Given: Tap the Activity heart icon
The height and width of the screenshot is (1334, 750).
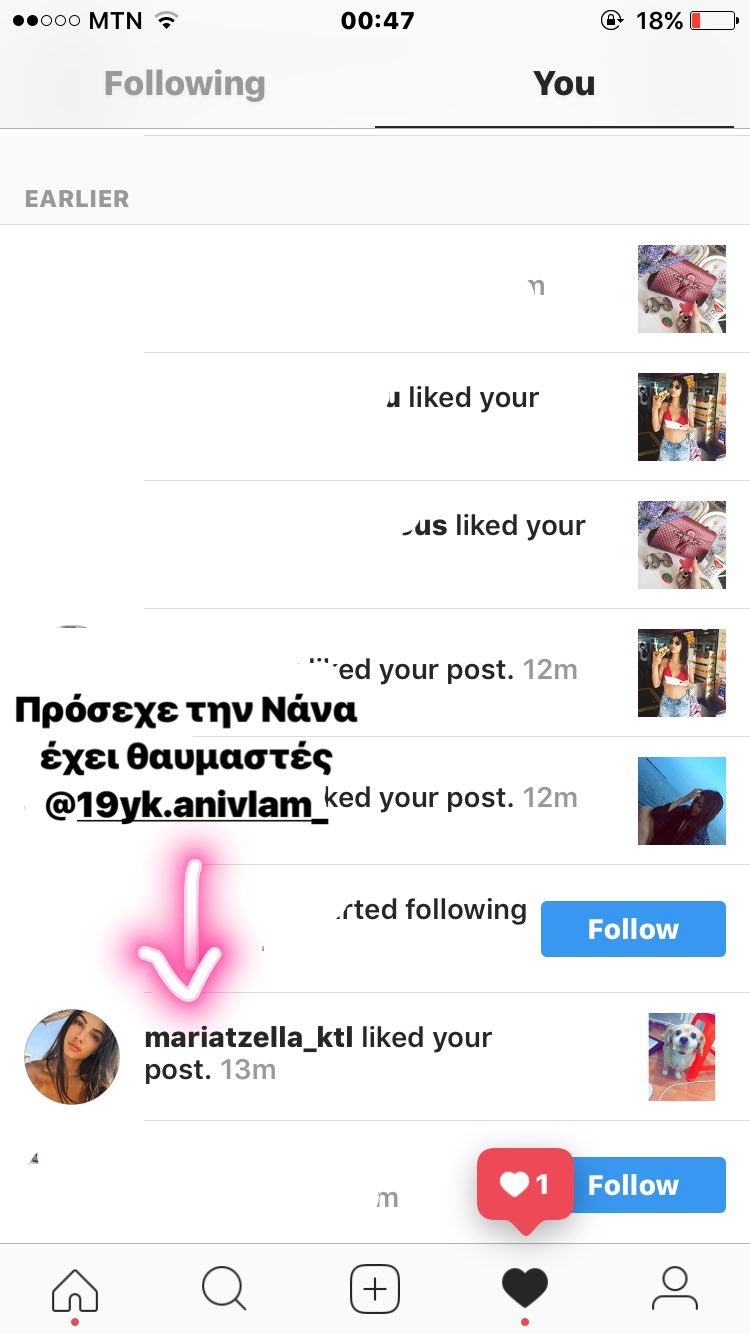Looking at the screenshot, I should click(525, 1288).
